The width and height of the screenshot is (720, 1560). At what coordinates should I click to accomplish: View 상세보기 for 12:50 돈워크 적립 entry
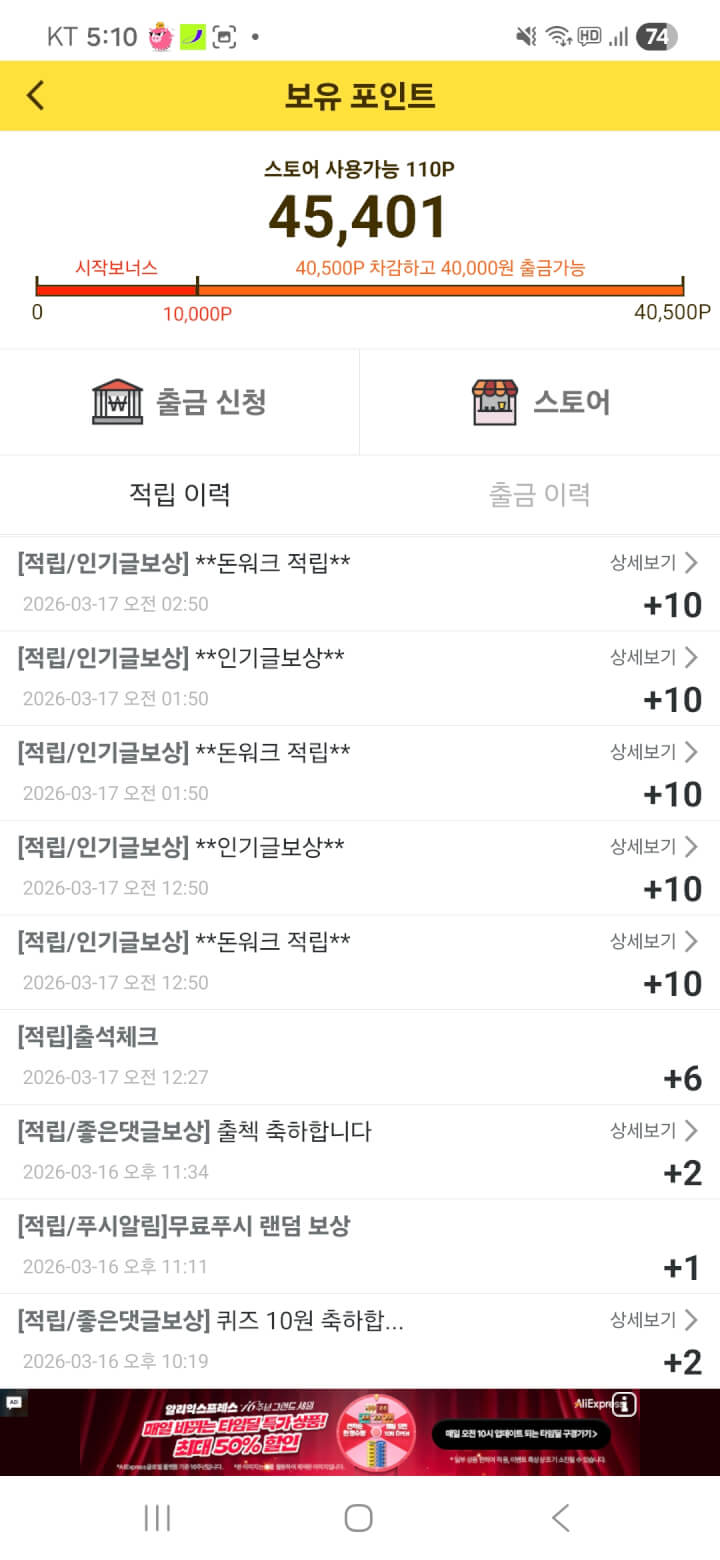654,941
